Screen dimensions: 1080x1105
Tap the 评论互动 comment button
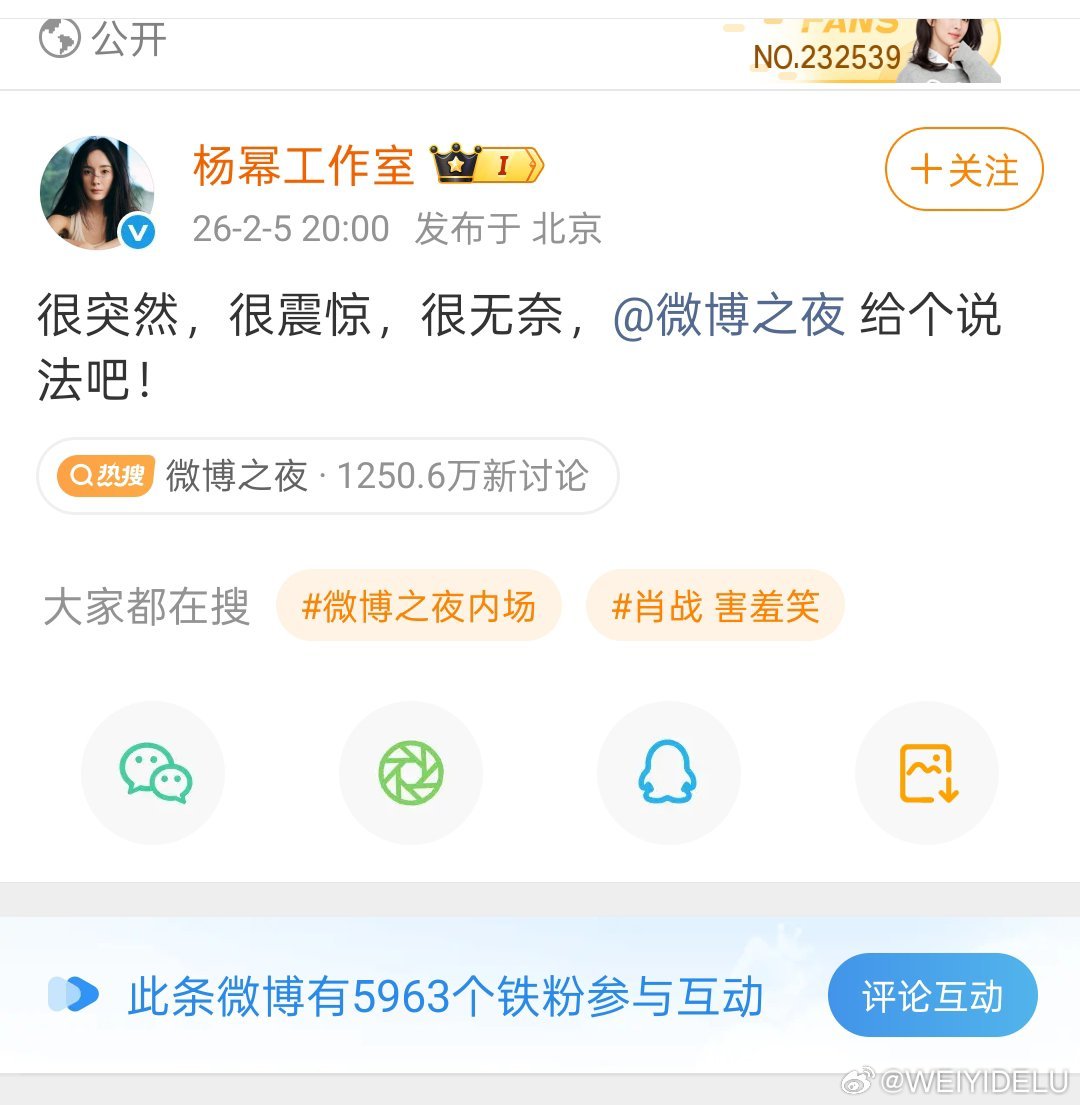(932, 995)
